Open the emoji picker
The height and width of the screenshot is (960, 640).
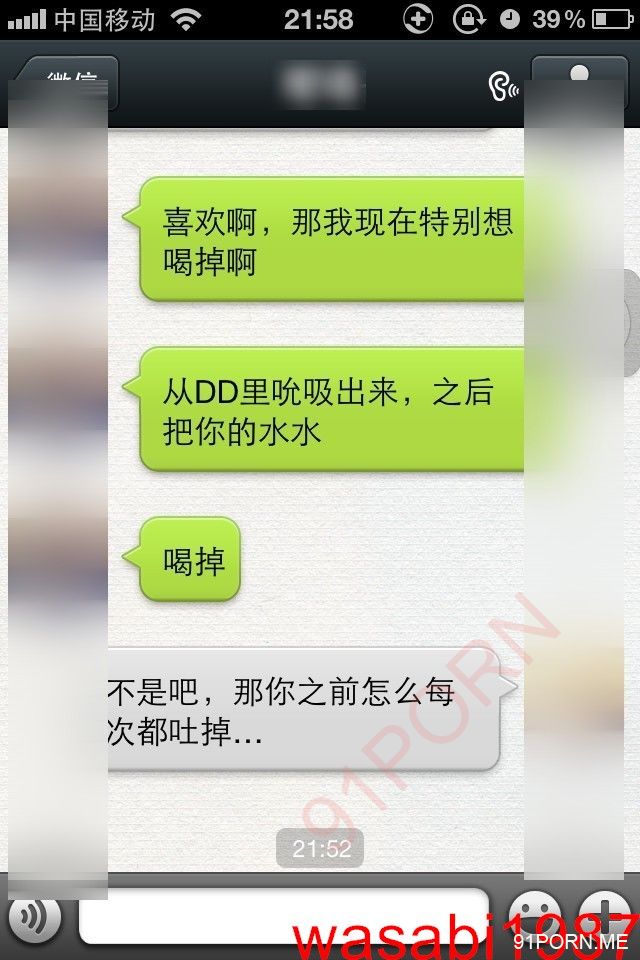534,915
